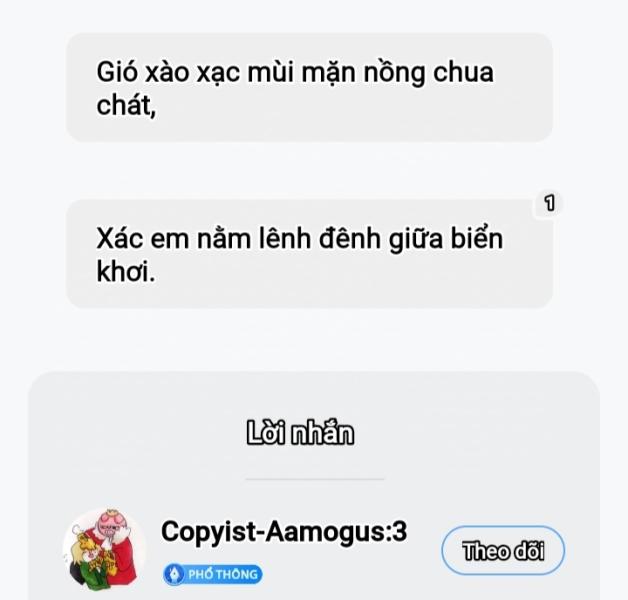This screenshot has width=628, height=600.
Task: Tap the 'Xác em nằm lênh đênh' paragraph
Action: pyautogui.click(x=309, y=254)
